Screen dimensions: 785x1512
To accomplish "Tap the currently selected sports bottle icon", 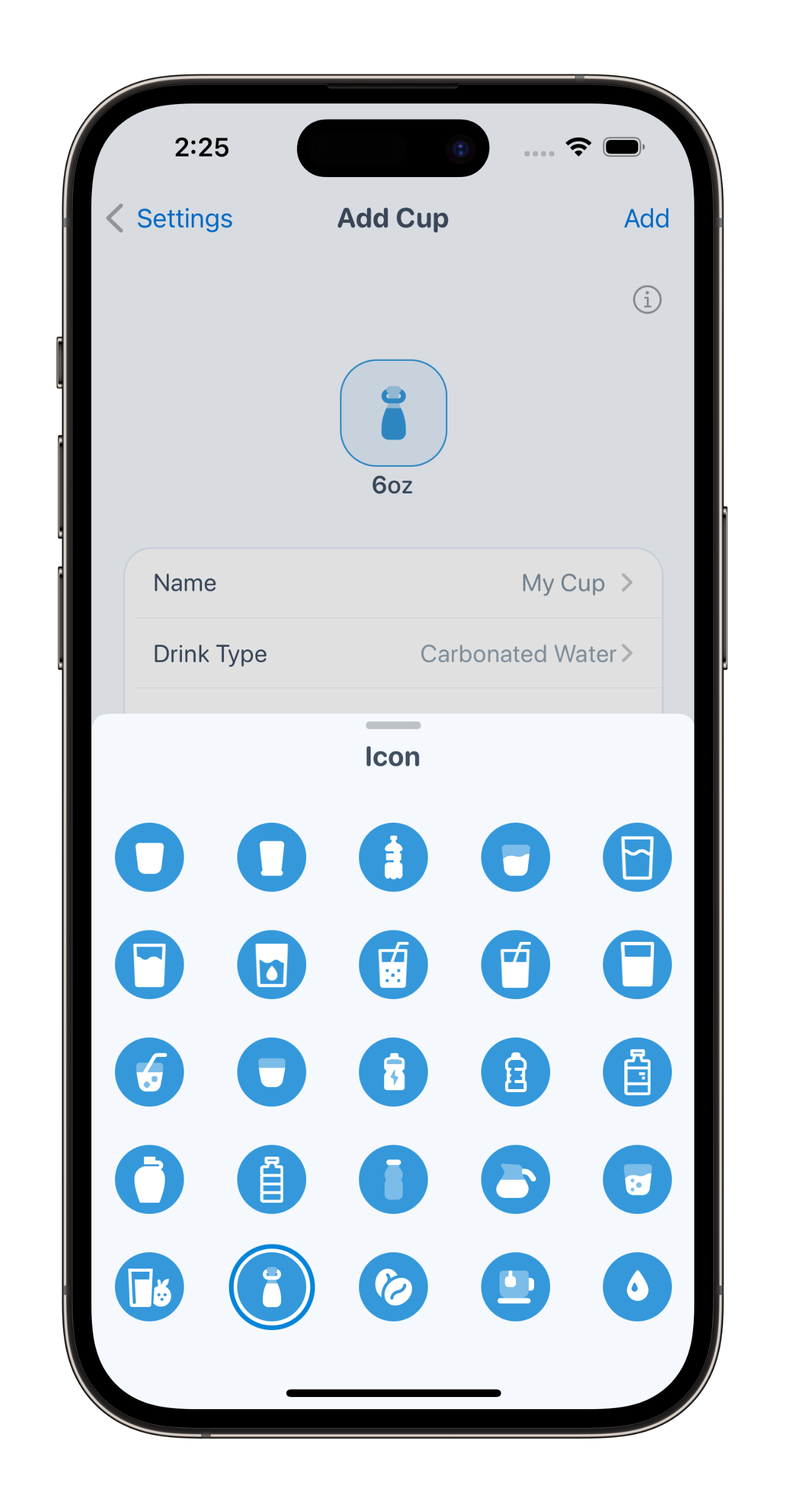I will (x=271, y=1286).
